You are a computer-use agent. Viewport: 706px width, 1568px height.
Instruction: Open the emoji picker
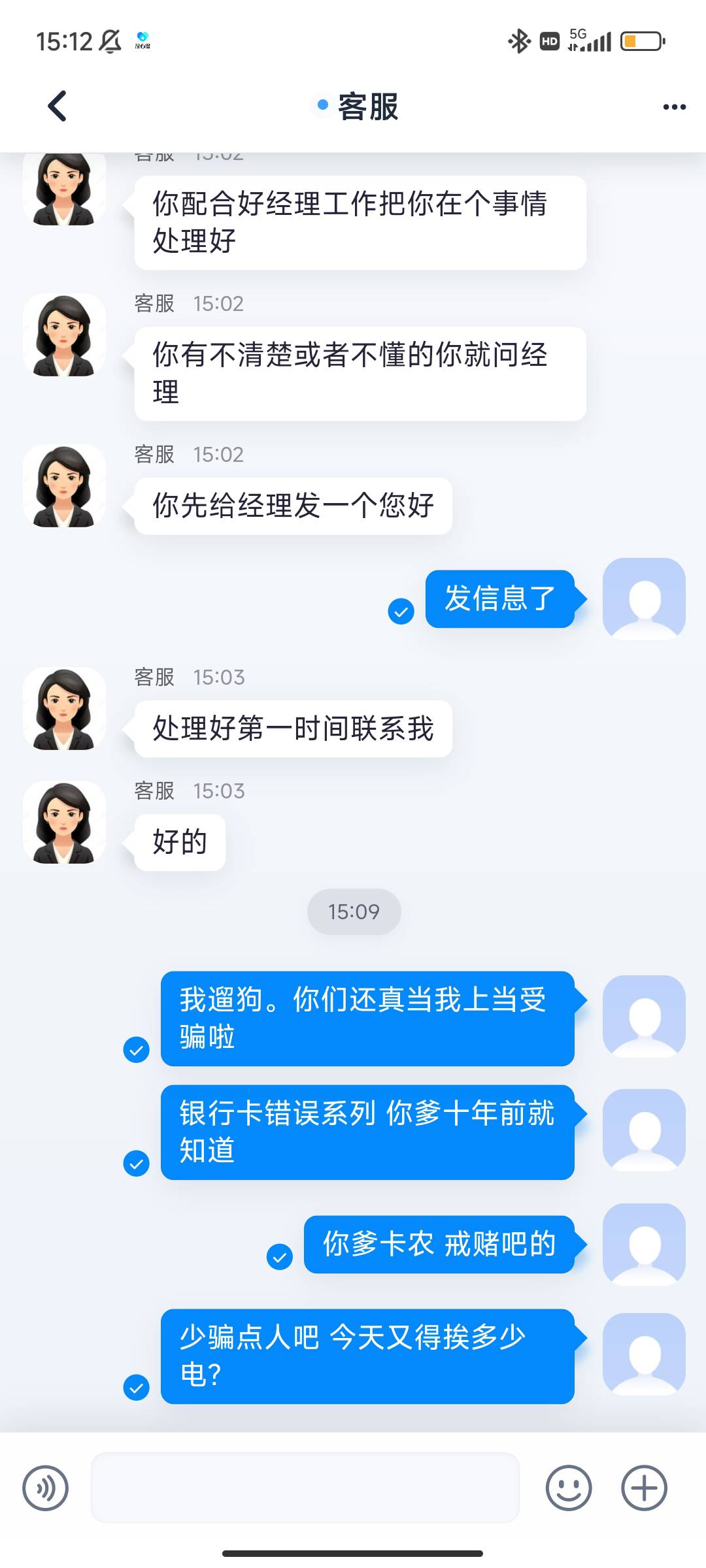coord(569,1488)
